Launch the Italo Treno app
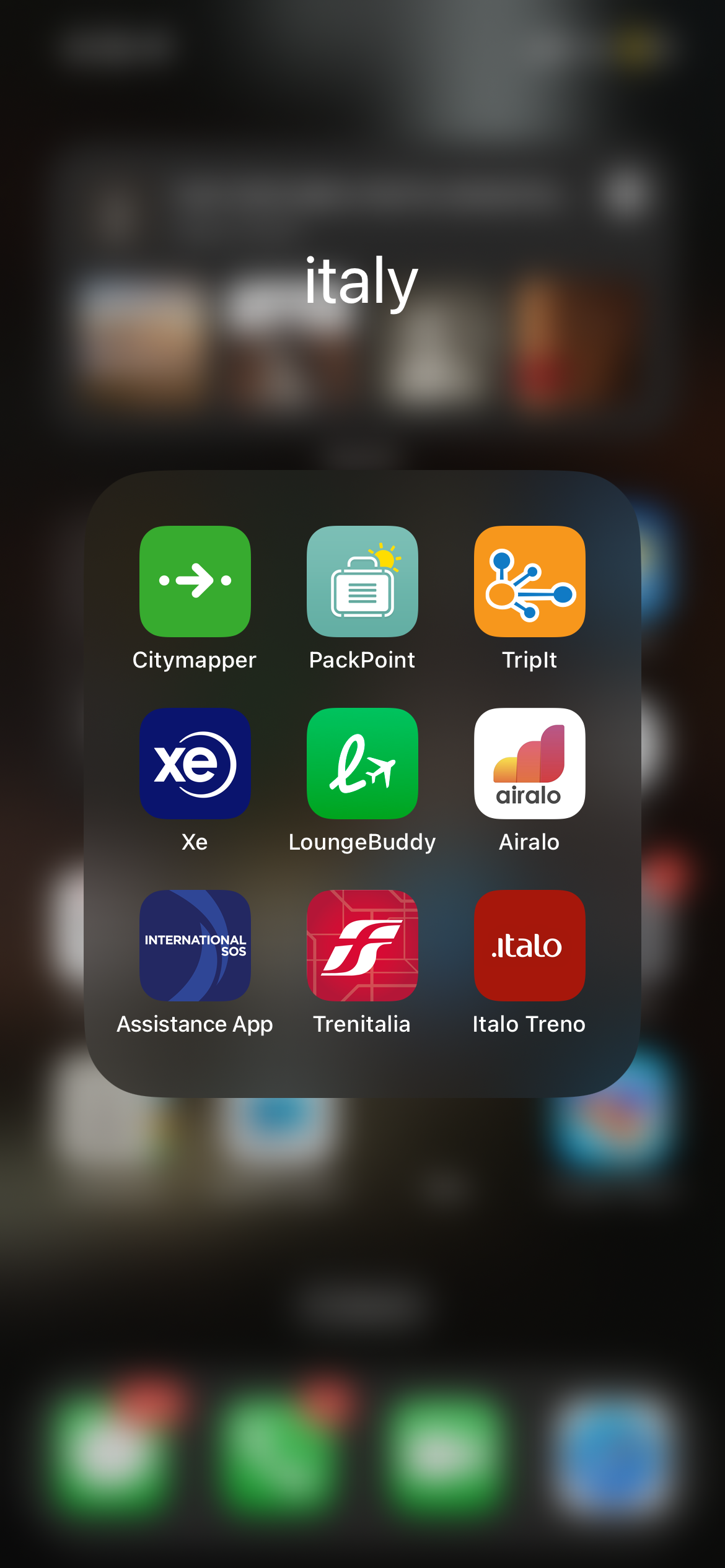The image size is (725, 1568). click(530, 945)
